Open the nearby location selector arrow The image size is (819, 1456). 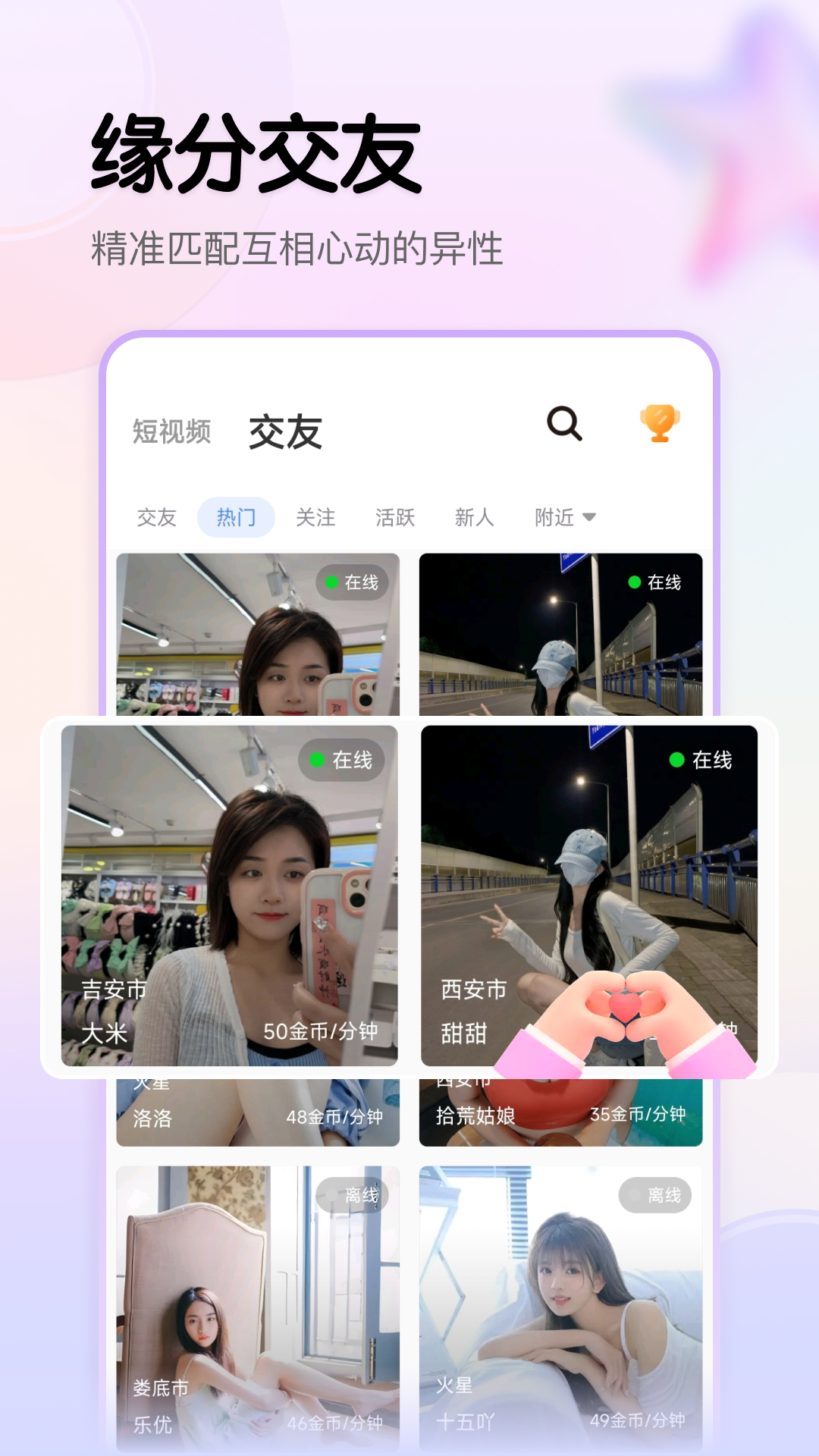(591, 518)
